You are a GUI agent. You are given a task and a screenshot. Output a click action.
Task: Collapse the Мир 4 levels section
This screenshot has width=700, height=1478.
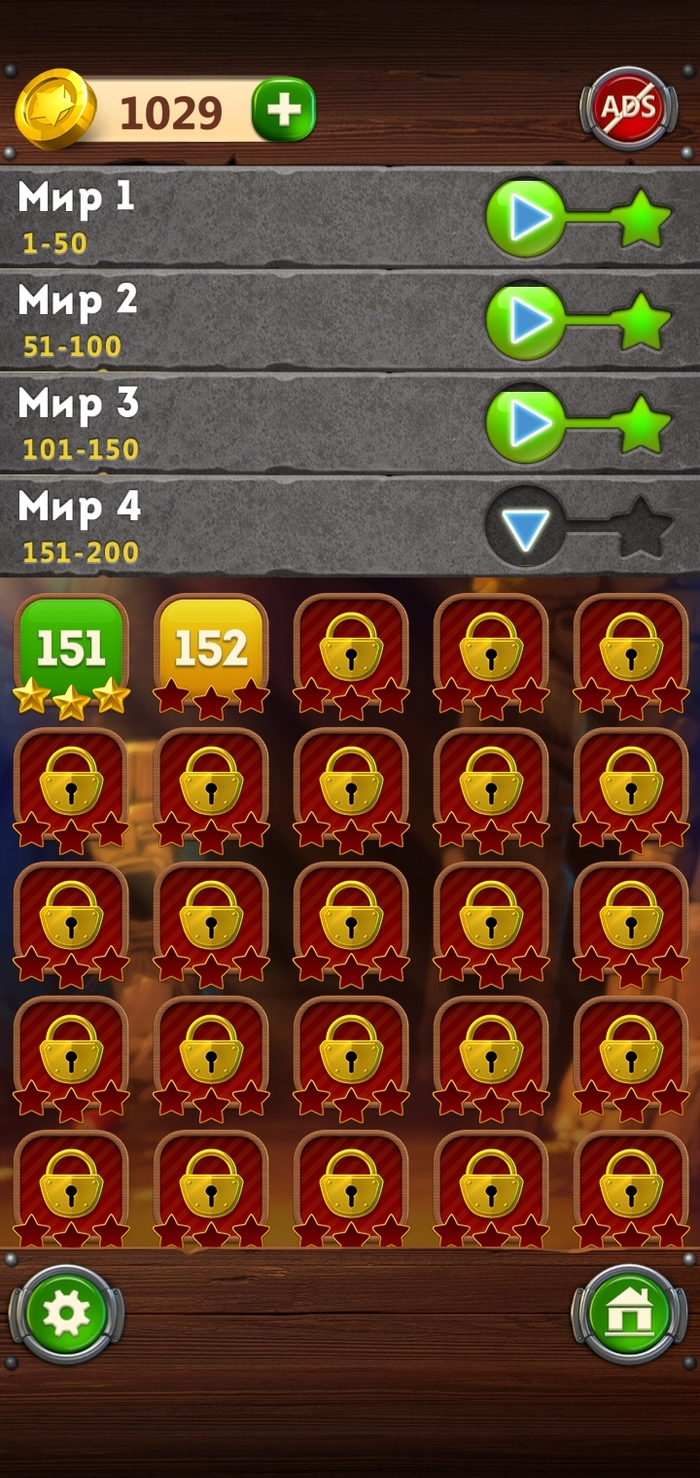tap(525, 527)
